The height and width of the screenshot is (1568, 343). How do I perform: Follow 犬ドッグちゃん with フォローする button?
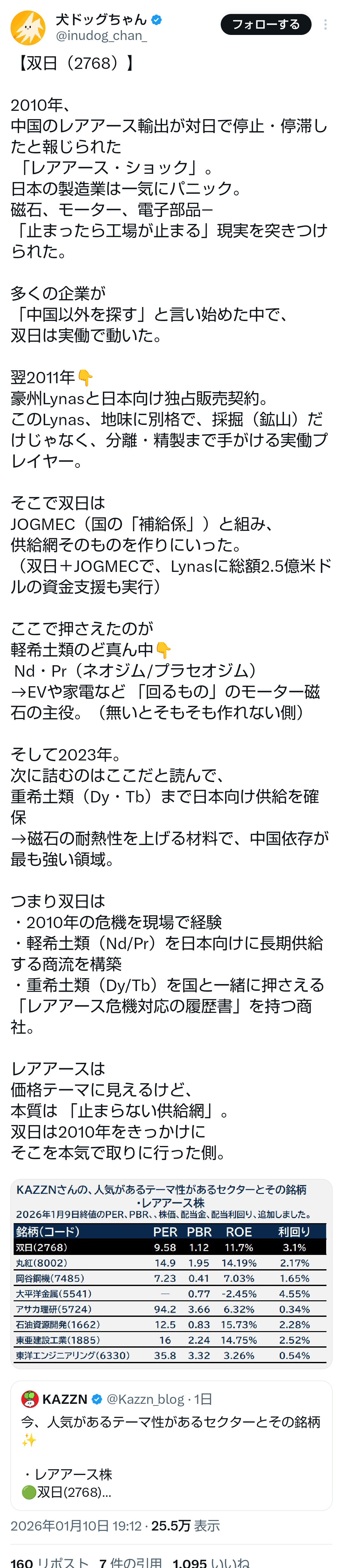tap(265, 24)
